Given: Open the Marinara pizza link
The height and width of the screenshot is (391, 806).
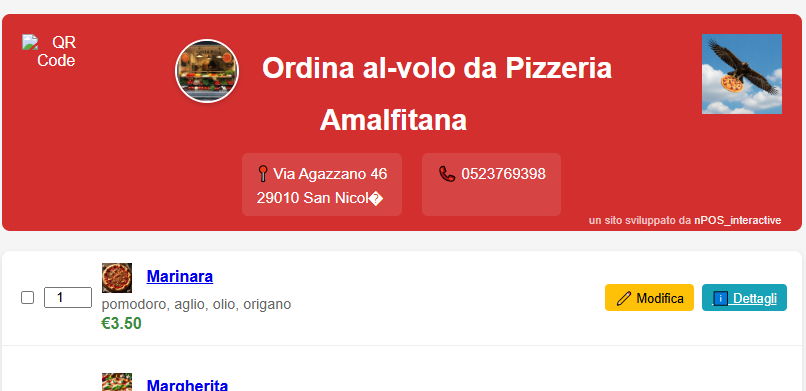Looking at the screenshot, I should tap(179, 276).
